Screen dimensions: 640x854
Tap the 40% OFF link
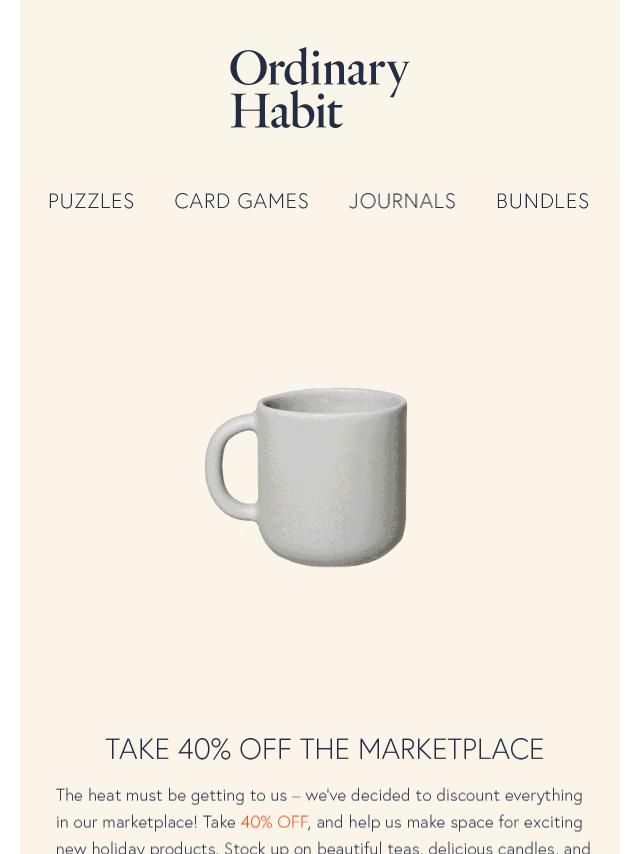click(274, 822)
